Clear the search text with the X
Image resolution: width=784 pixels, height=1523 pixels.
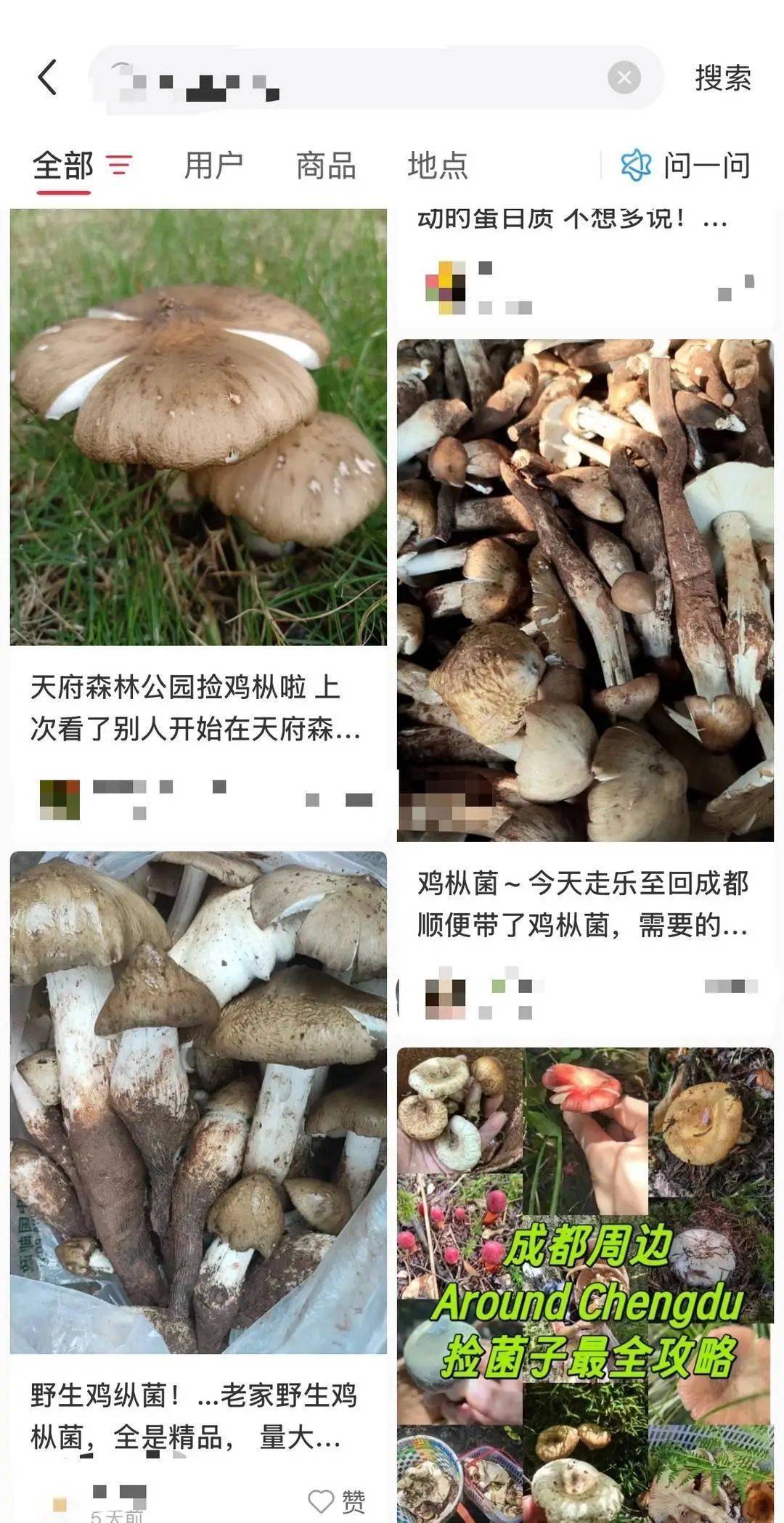624,78
